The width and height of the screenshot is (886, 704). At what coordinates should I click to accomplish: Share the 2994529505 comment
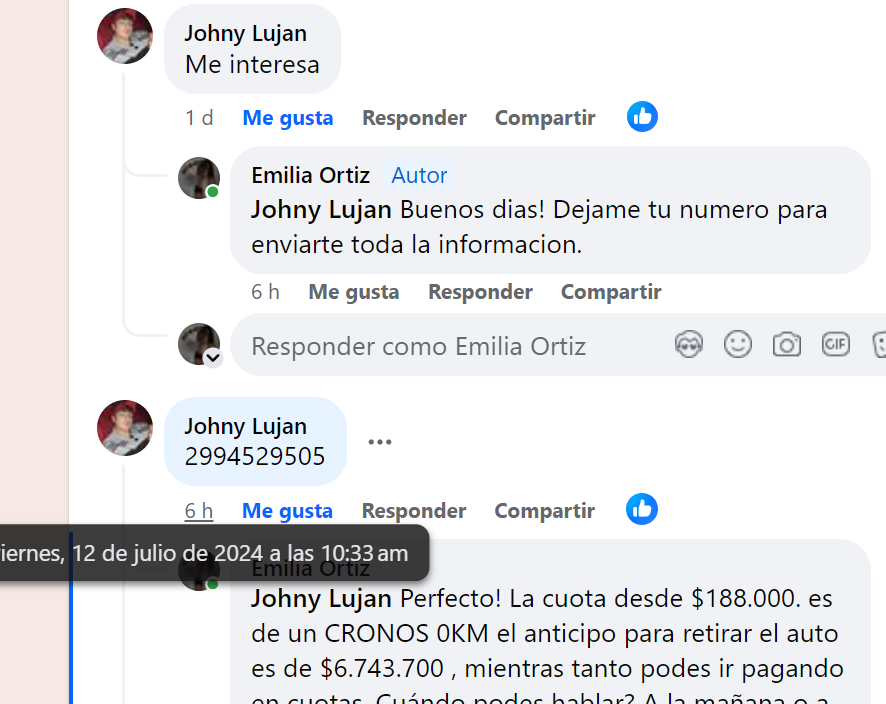[x=545, y=511]
